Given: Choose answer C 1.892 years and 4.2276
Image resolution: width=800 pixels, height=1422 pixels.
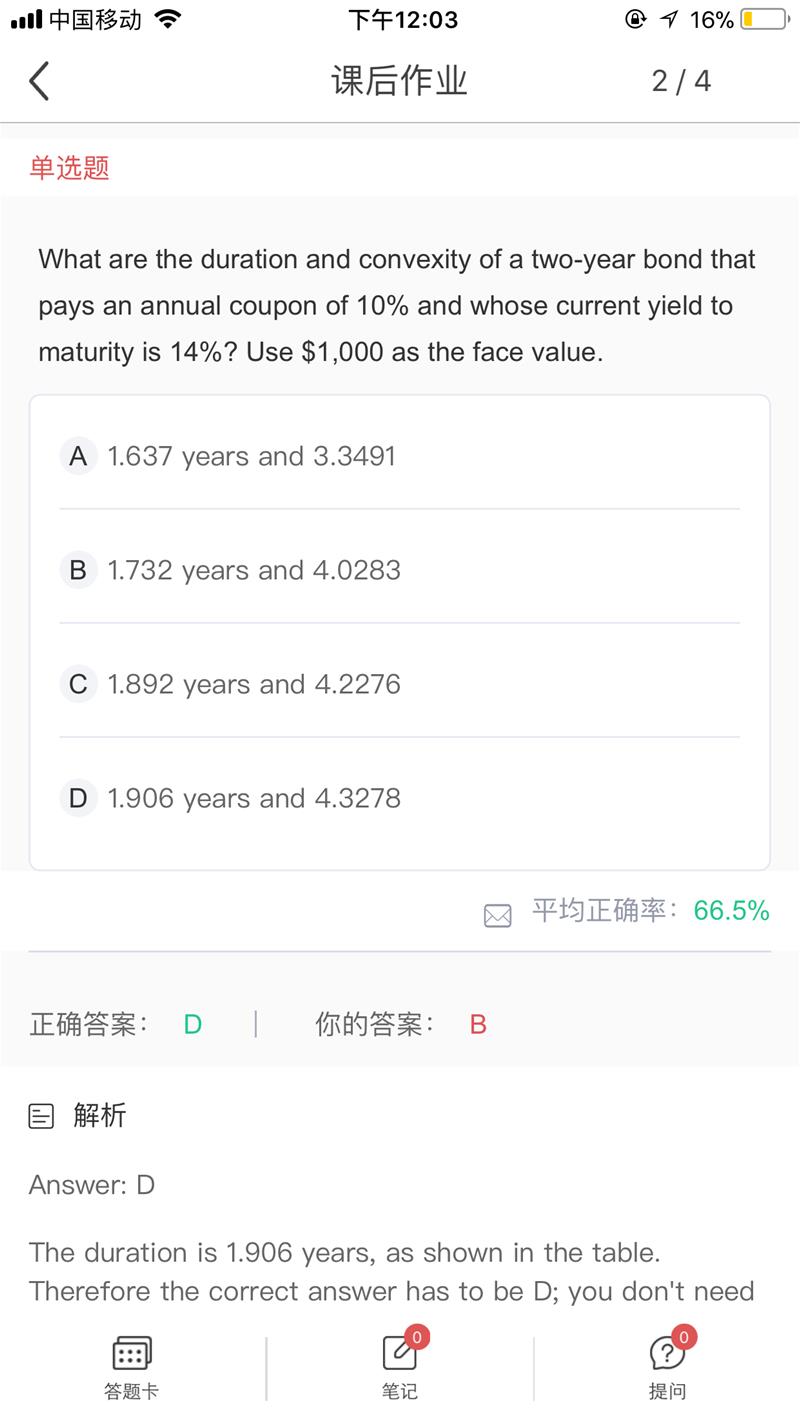Looking at the screenshot, I should 400,684.
